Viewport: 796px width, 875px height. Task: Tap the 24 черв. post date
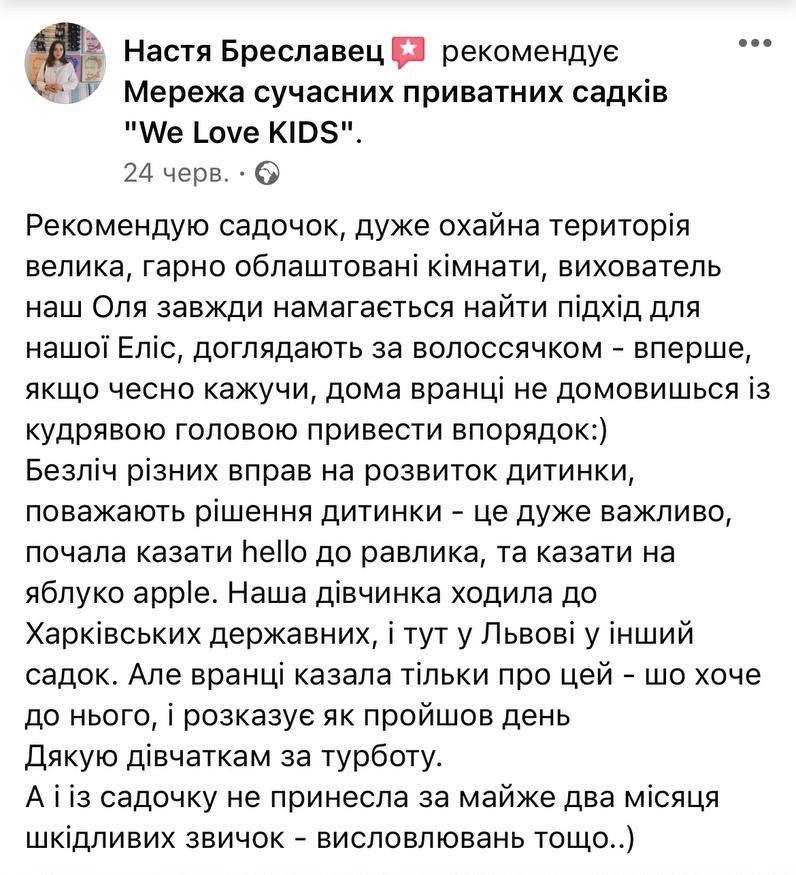176,173
